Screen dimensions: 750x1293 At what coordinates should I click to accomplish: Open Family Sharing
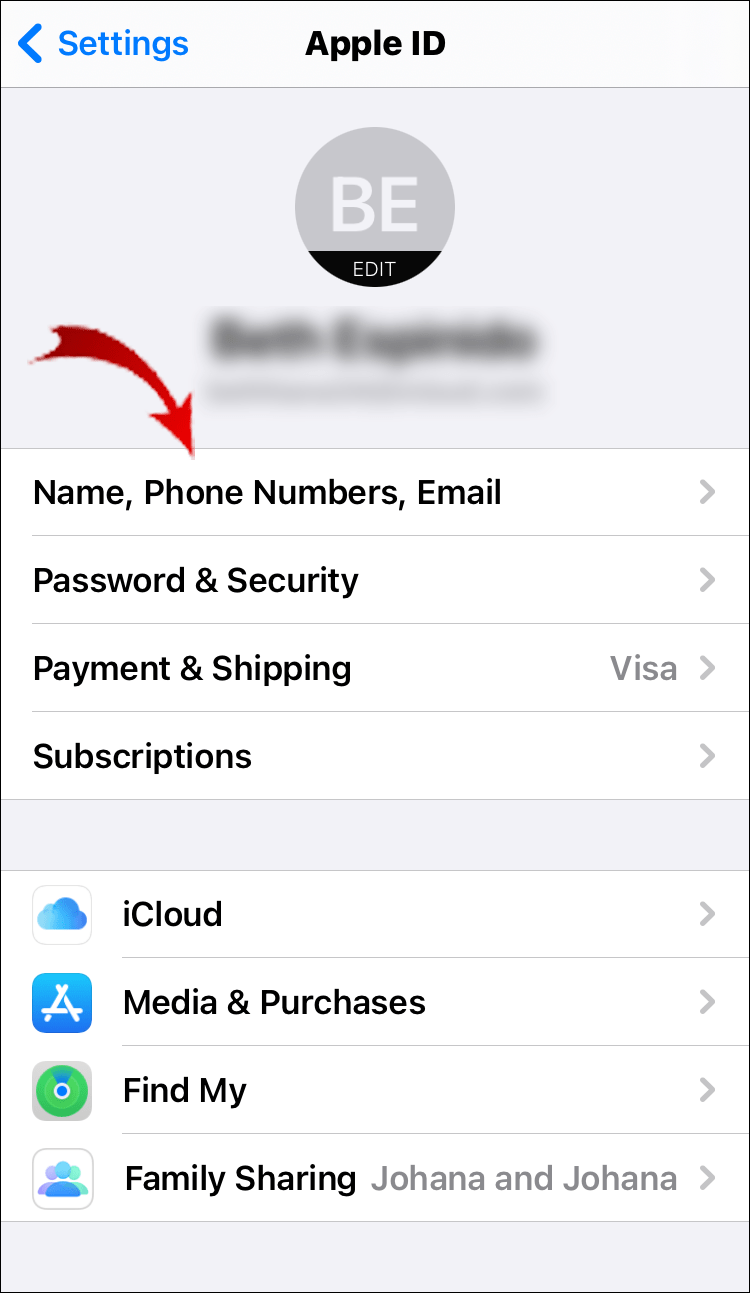coord(374,1178)
